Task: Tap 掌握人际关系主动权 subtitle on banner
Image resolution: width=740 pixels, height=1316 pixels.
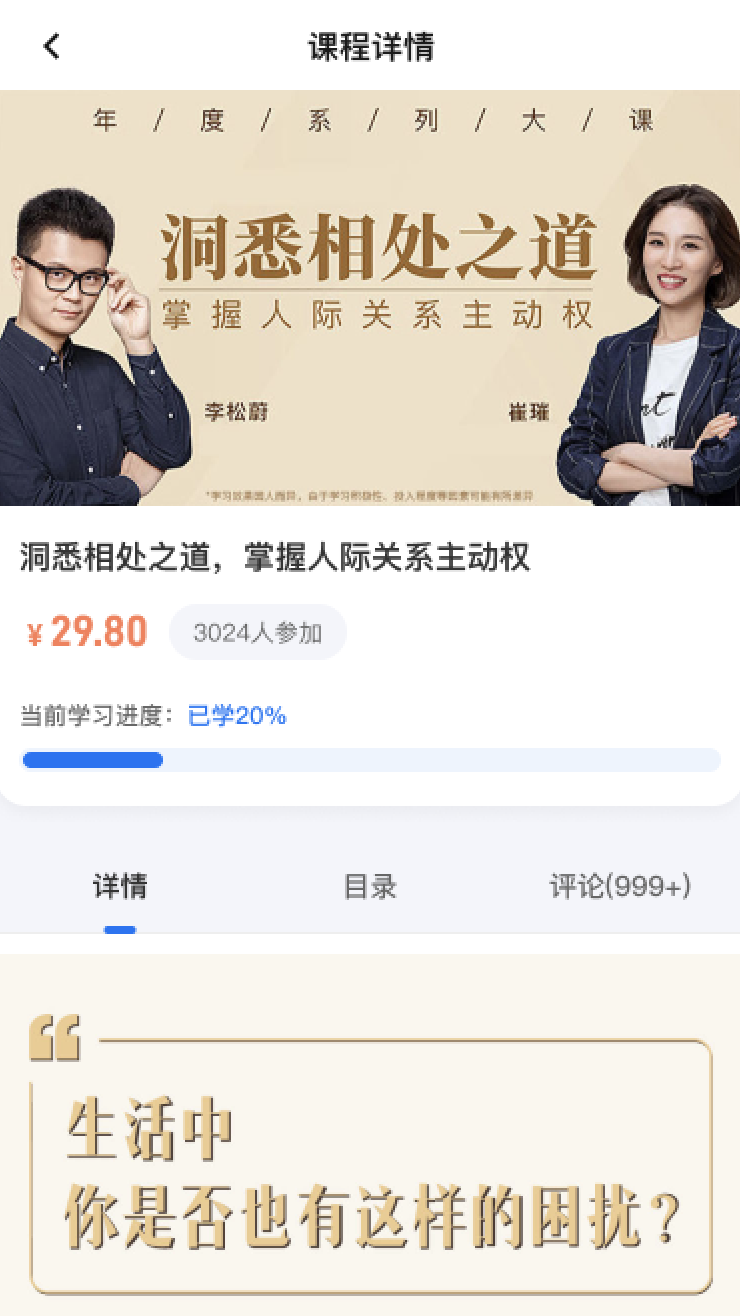Action: pyautogui.click(x=378, y=313)
